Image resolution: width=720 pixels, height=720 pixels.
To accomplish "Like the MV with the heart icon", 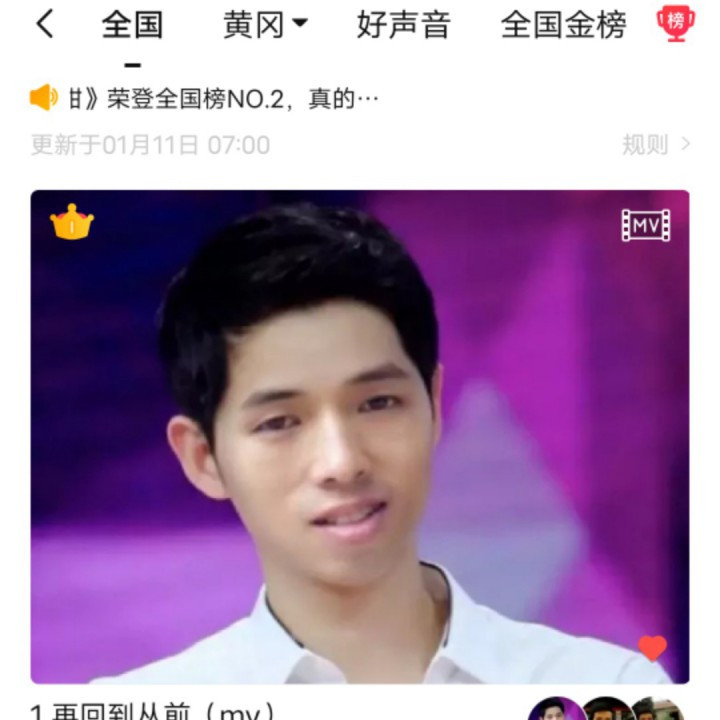I will coord(652,648).
